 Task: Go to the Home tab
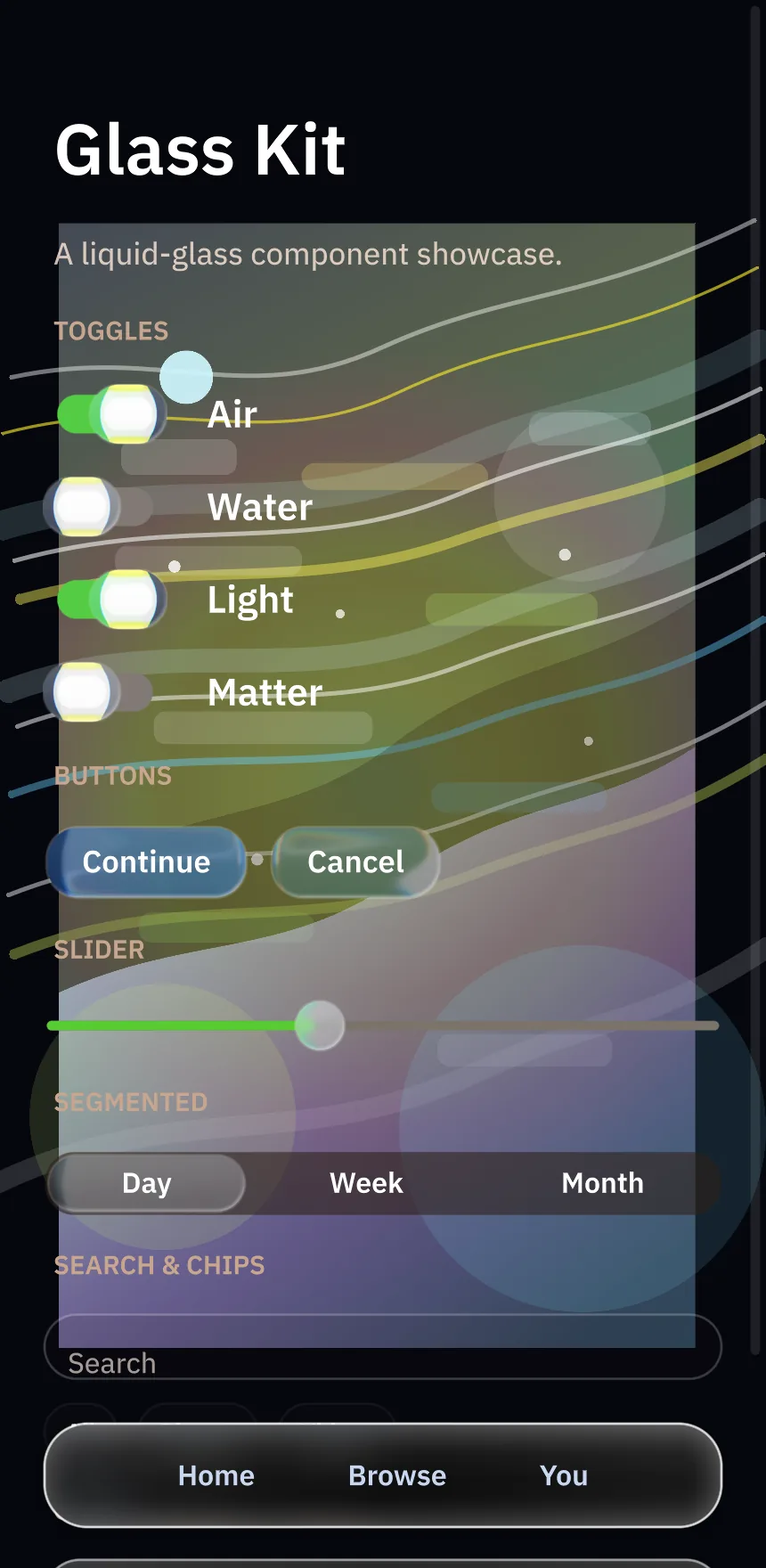[x=216, y=1475]
